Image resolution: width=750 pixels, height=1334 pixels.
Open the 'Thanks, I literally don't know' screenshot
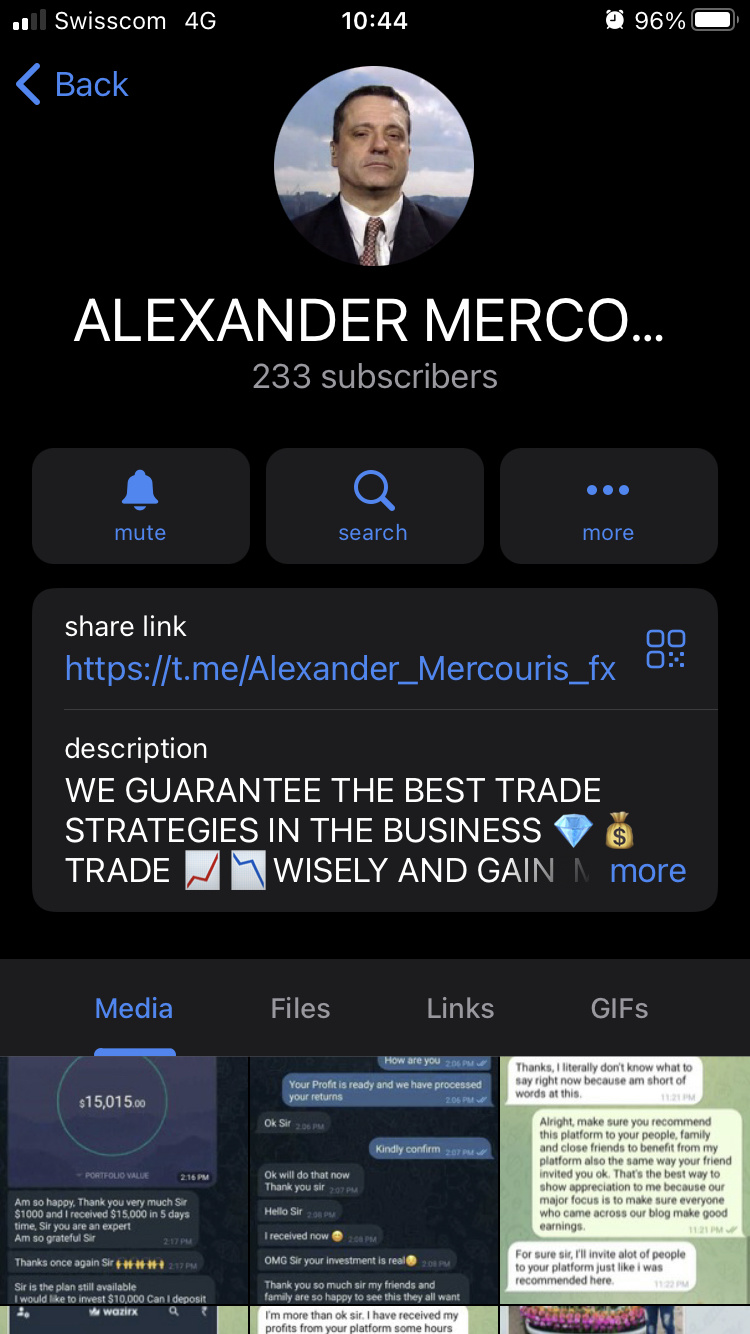tap(625, 1180)
